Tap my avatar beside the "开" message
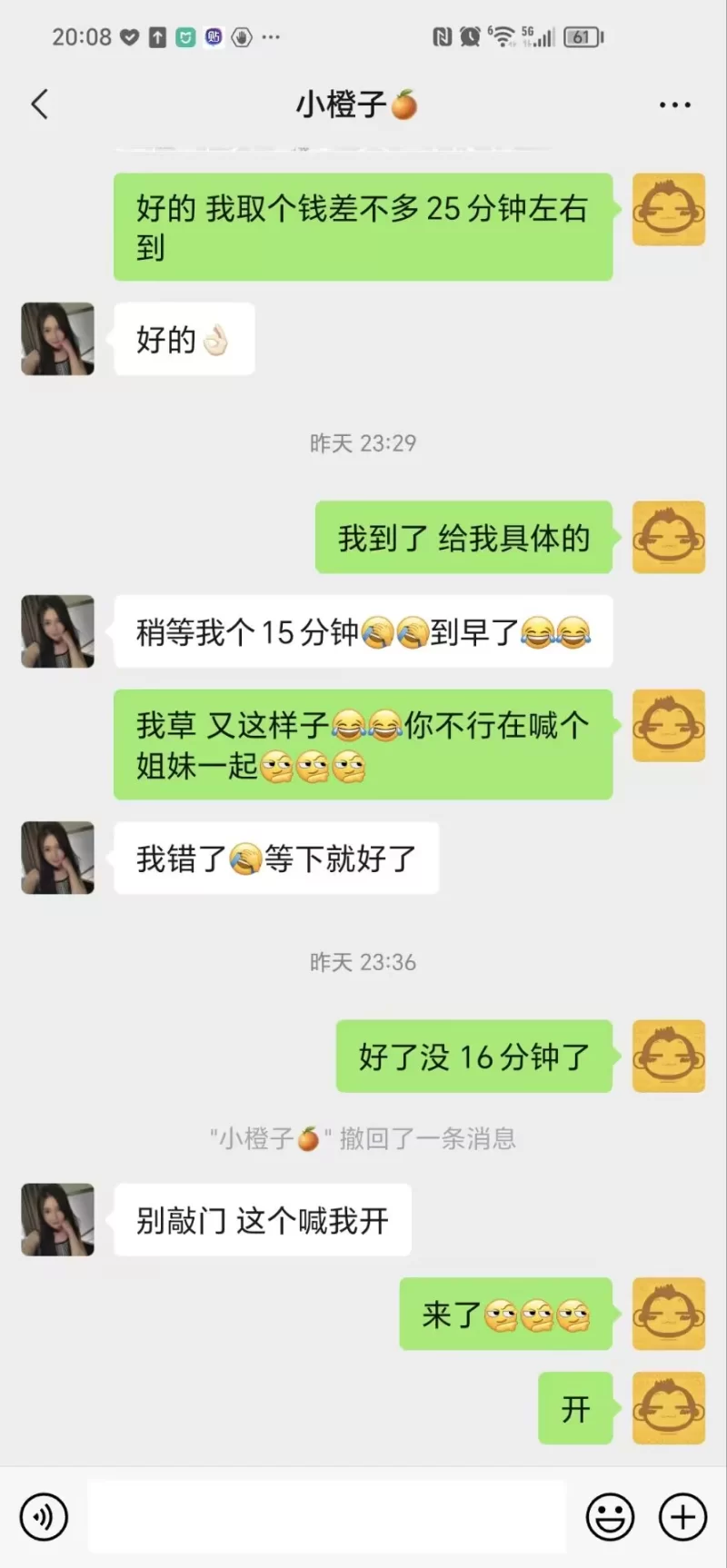This screenshot has height=1568, width=727. click(x=669, y=1408)
